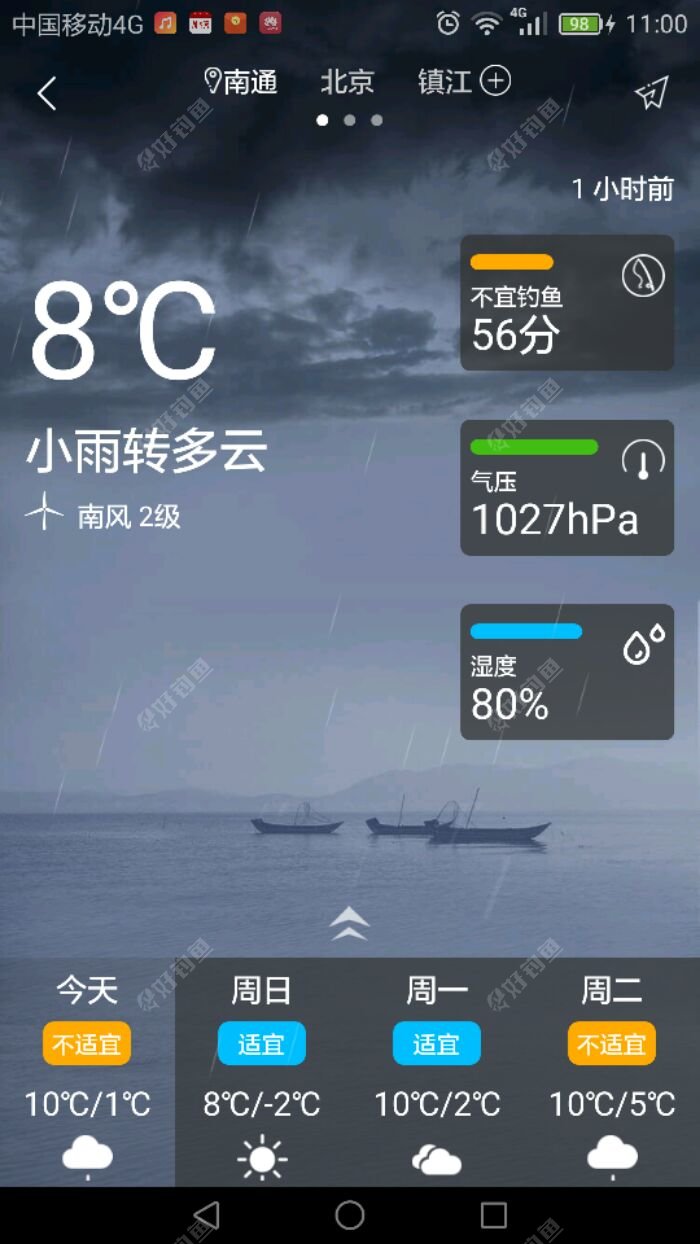Expand the forecast panel with up chevron
This screenshot has height=1244, width=700.
coord(349,923)
